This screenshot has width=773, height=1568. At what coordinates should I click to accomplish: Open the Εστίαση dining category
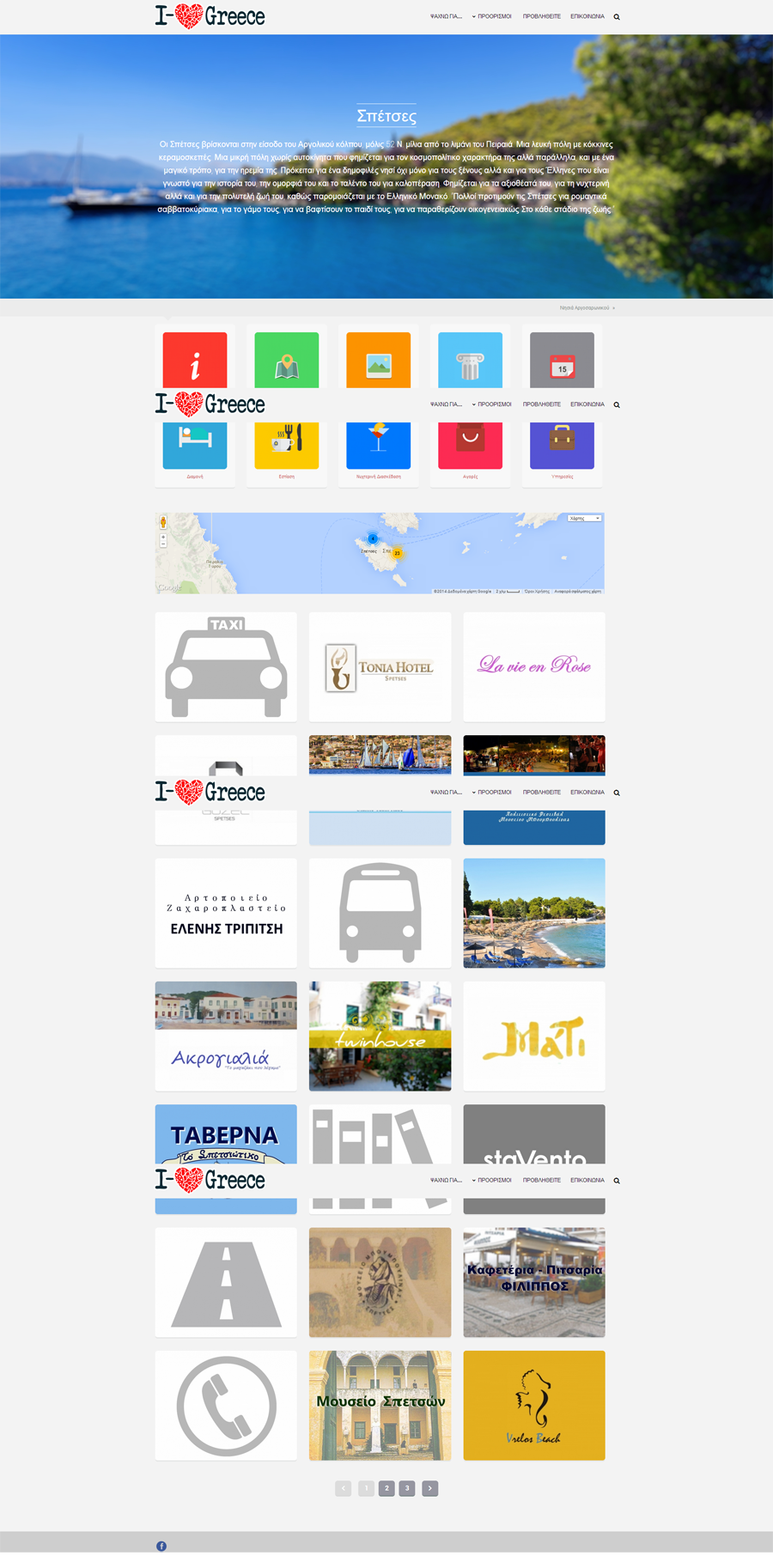pyautogui.click(x=287, y=453)
